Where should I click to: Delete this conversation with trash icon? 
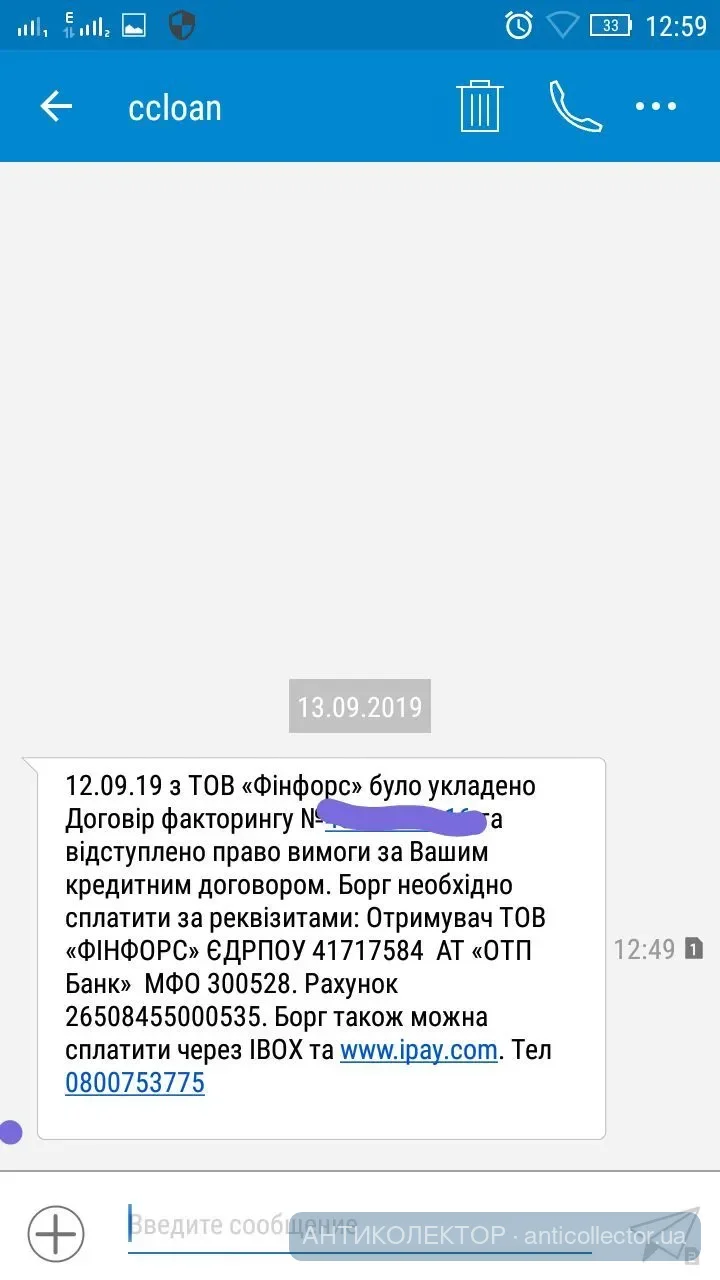(479, 105)
